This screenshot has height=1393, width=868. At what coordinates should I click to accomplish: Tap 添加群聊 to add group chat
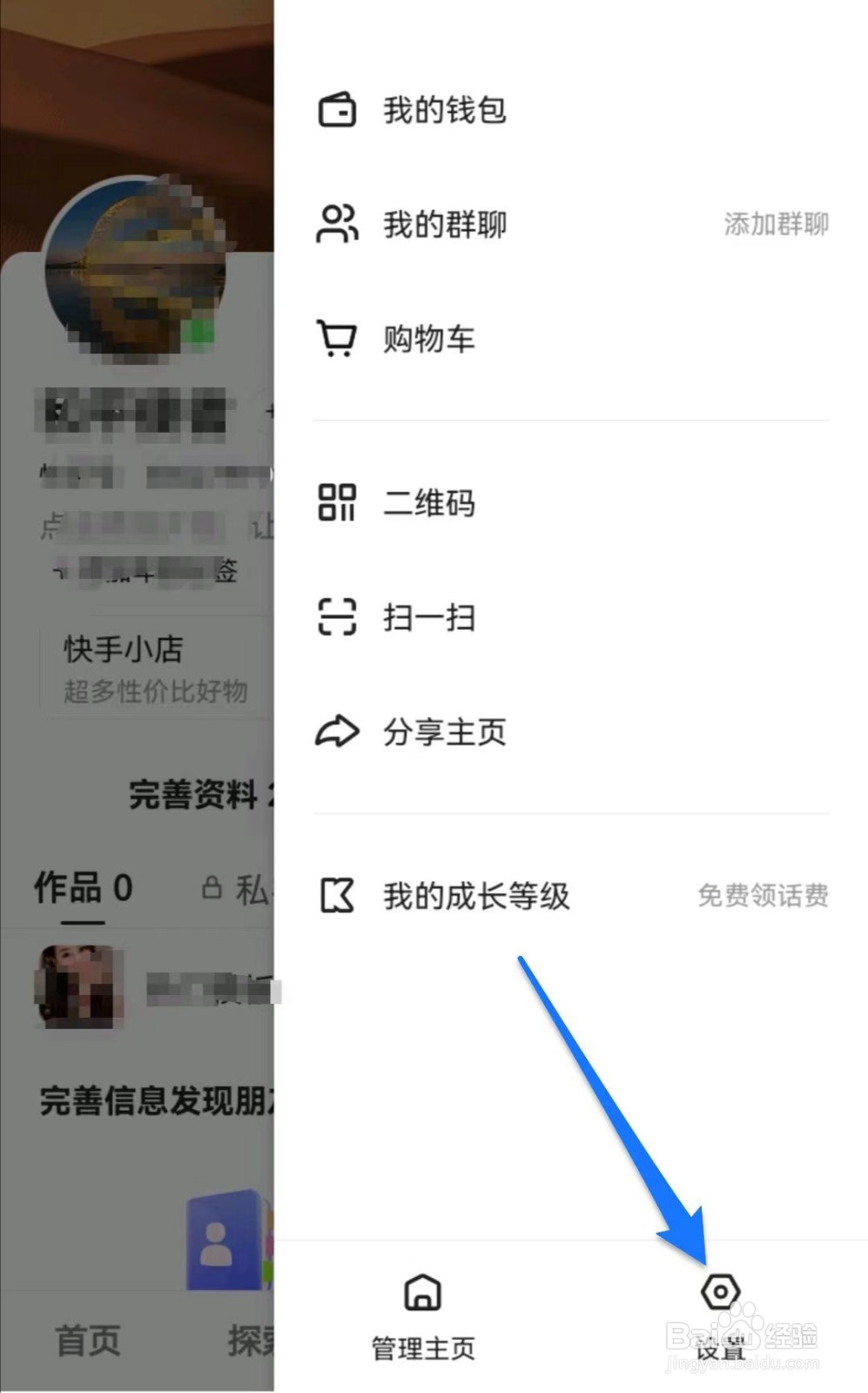pos(773,225)
